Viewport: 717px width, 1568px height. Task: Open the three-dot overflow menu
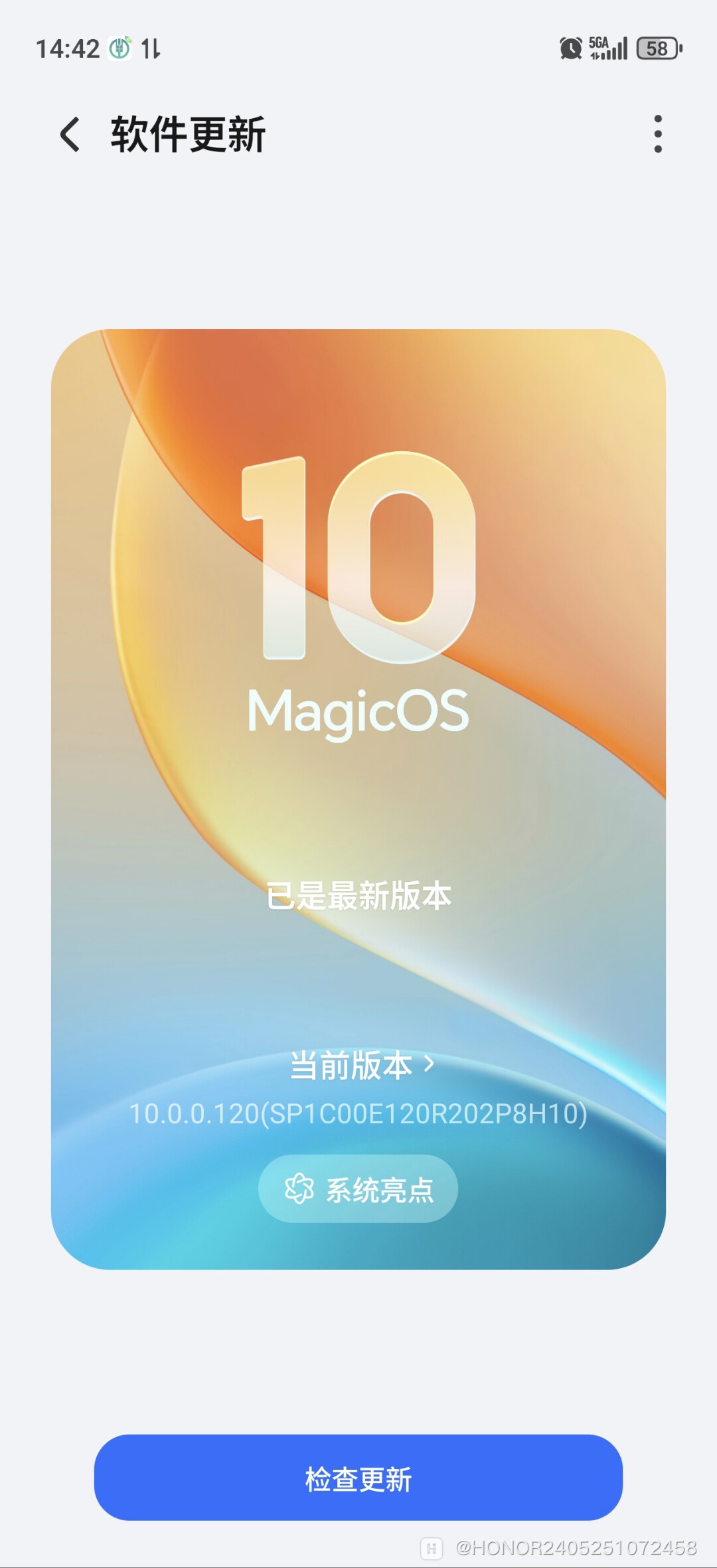pyautogui.click(x=657, y=134)
